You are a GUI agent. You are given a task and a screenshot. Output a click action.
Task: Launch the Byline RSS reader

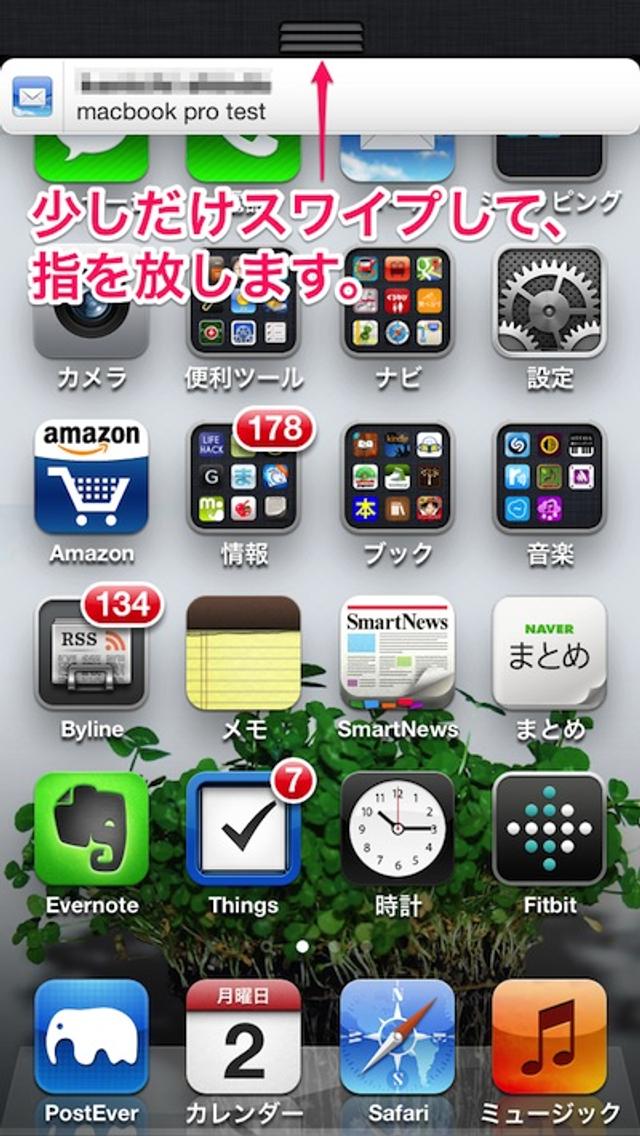(91, 653)
